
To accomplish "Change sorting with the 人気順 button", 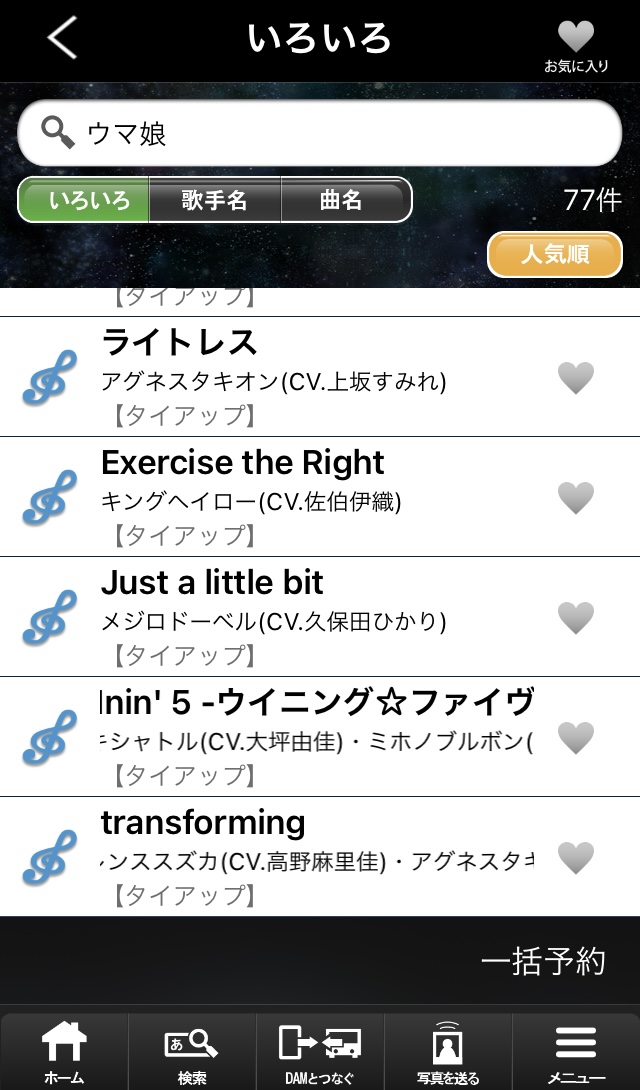I will [555, 254].
